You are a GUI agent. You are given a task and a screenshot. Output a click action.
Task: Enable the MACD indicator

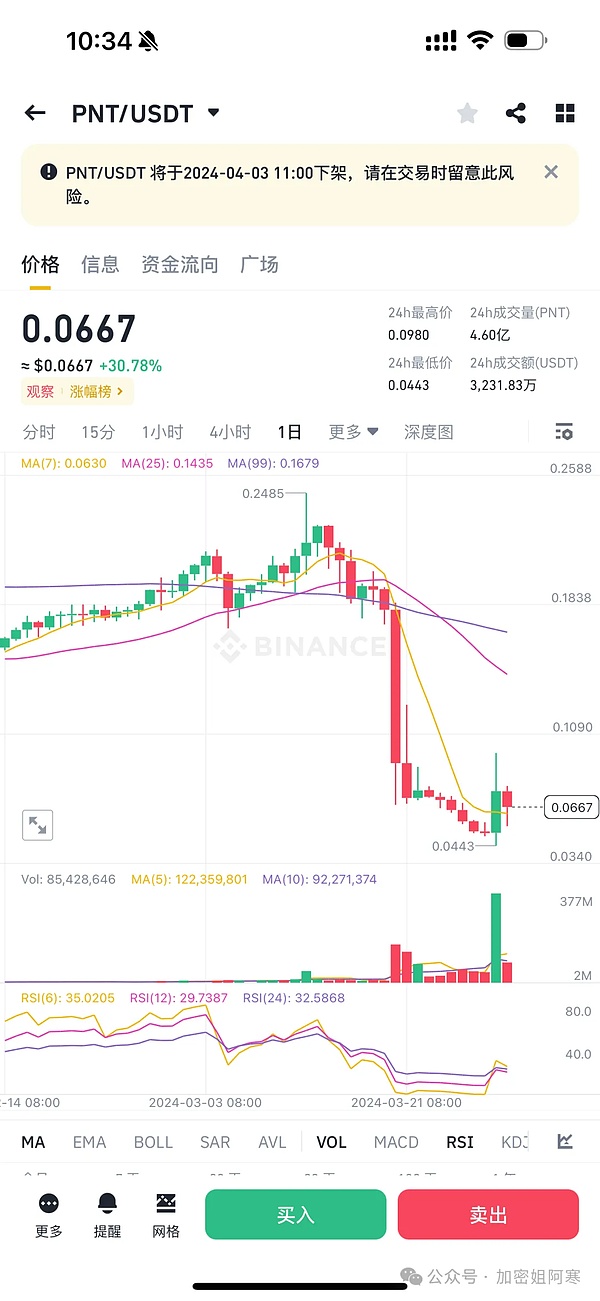coord(396,1142)
